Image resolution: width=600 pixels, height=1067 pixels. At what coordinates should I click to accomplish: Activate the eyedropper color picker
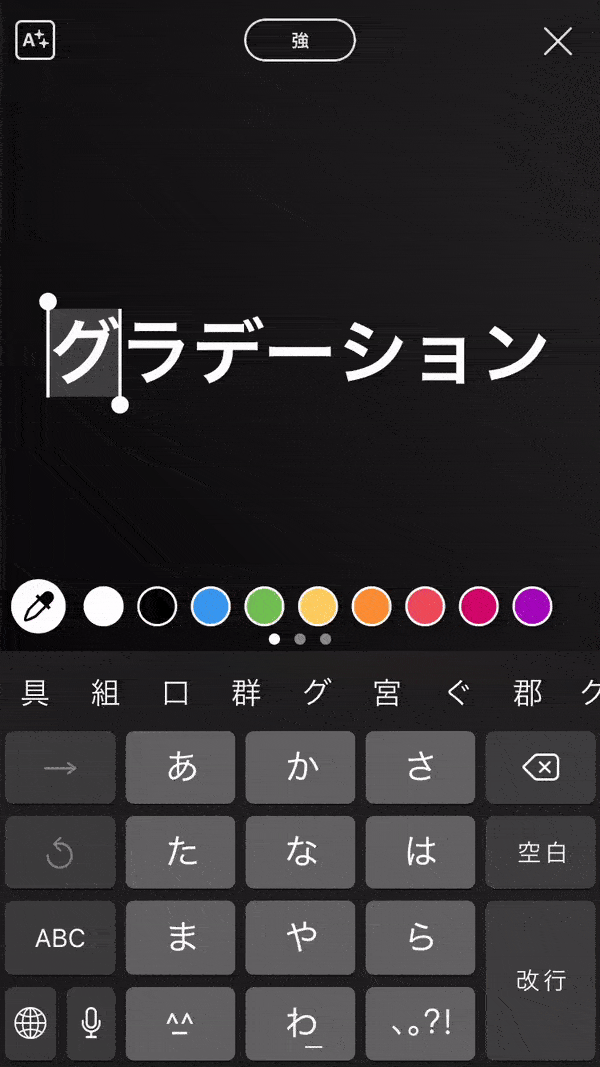[38, 606]
